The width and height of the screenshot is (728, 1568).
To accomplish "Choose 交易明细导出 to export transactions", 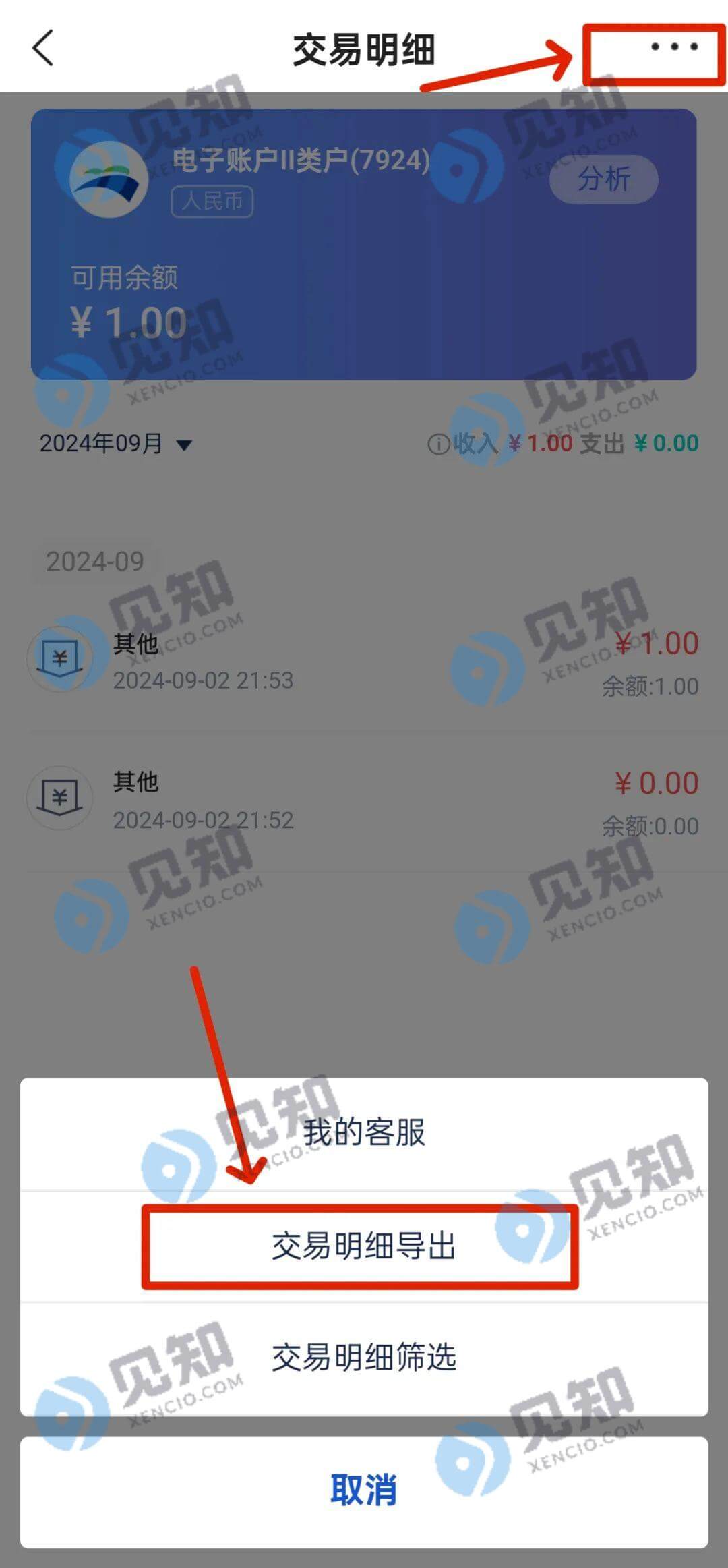I will [x=364, y=1246].
